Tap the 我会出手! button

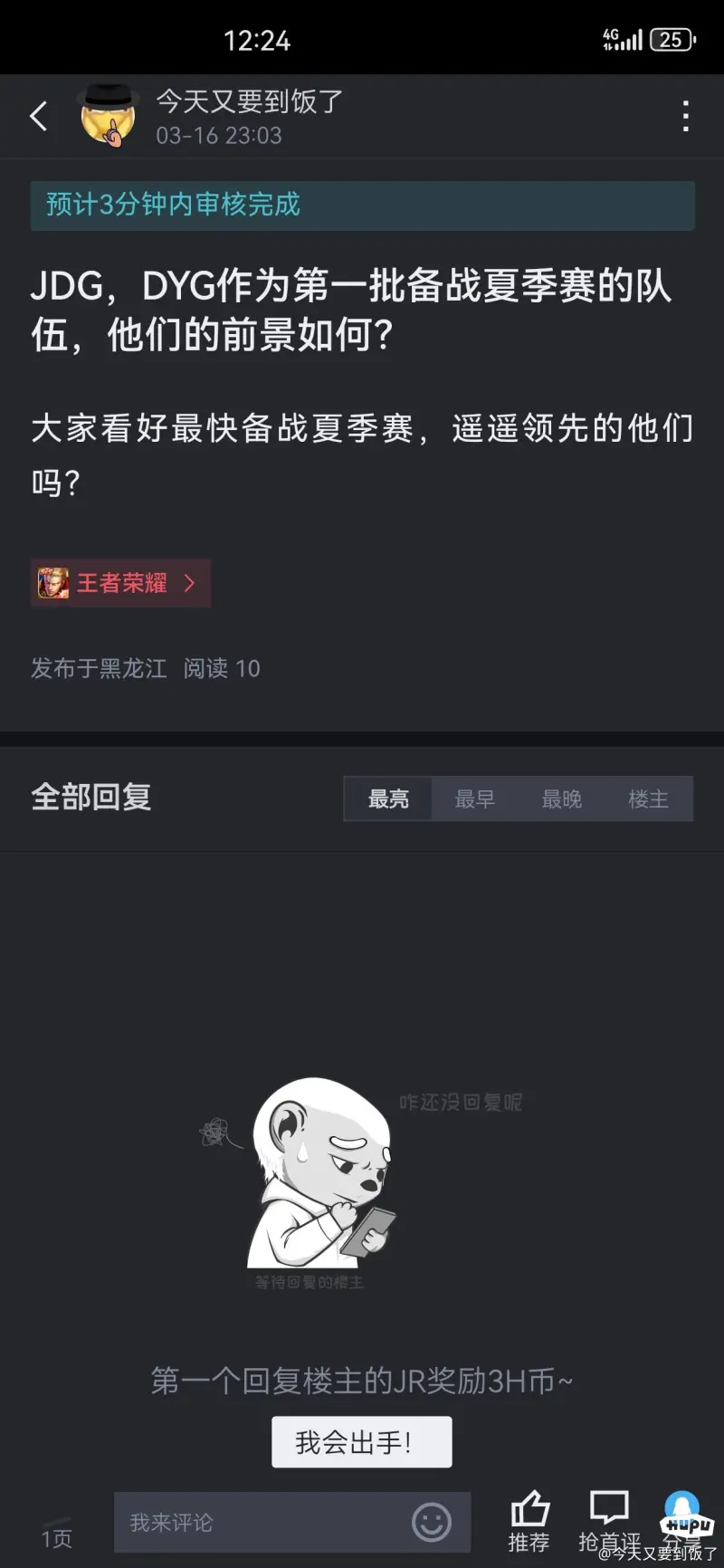[361, 1441]
